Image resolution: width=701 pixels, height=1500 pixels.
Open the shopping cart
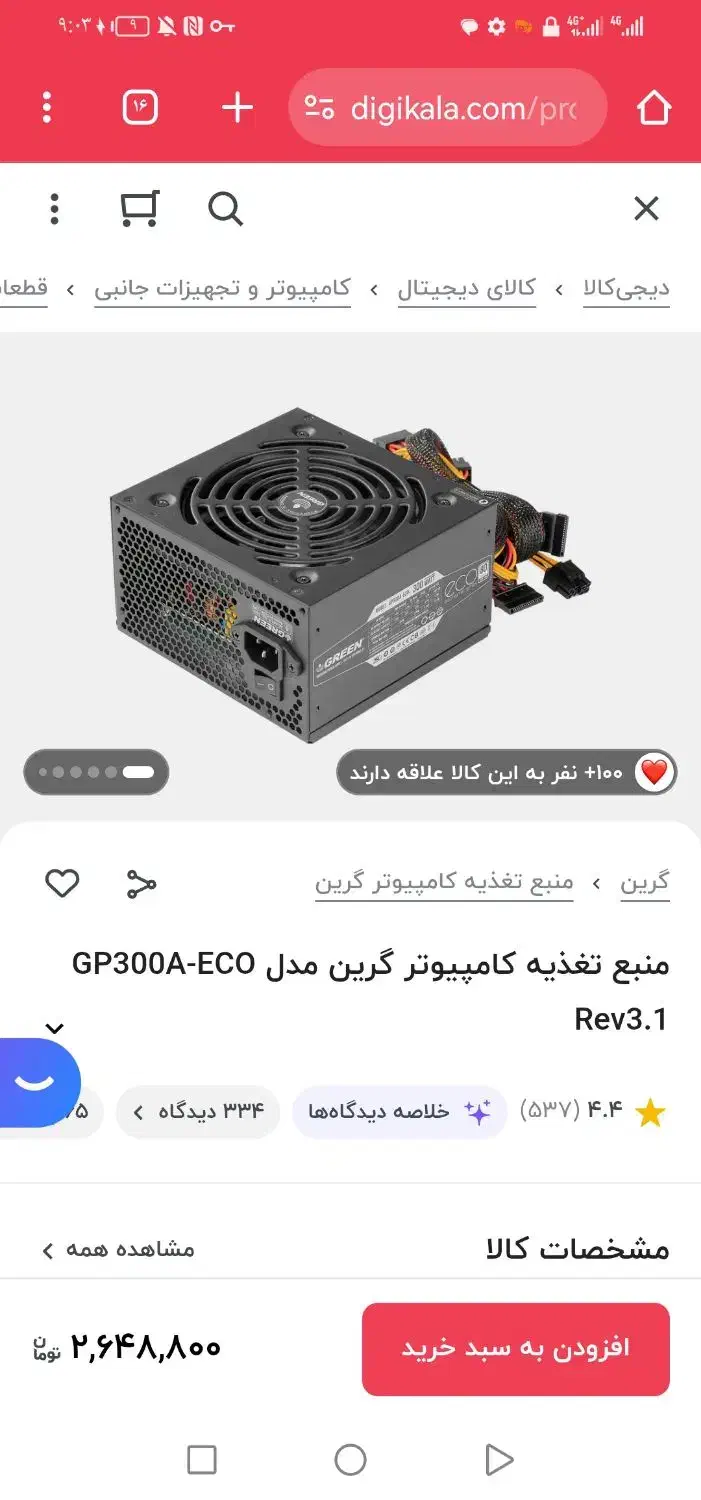click(x=139, y=209)
